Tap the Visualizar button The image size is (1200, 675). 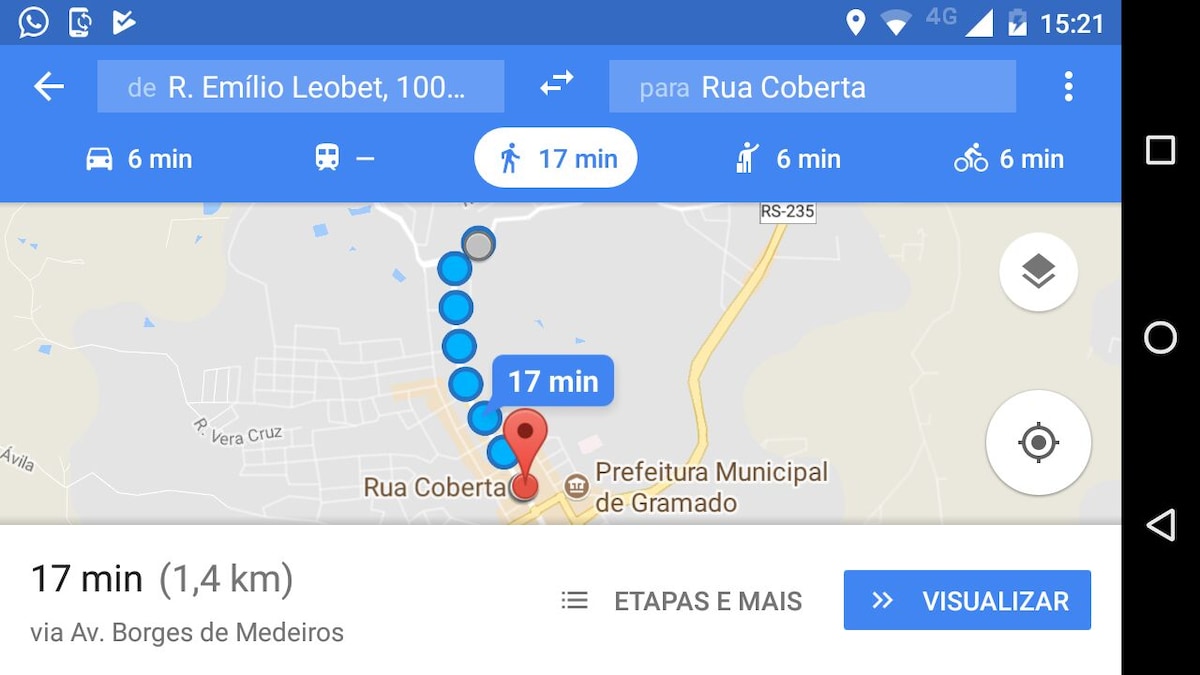point(967,601)
